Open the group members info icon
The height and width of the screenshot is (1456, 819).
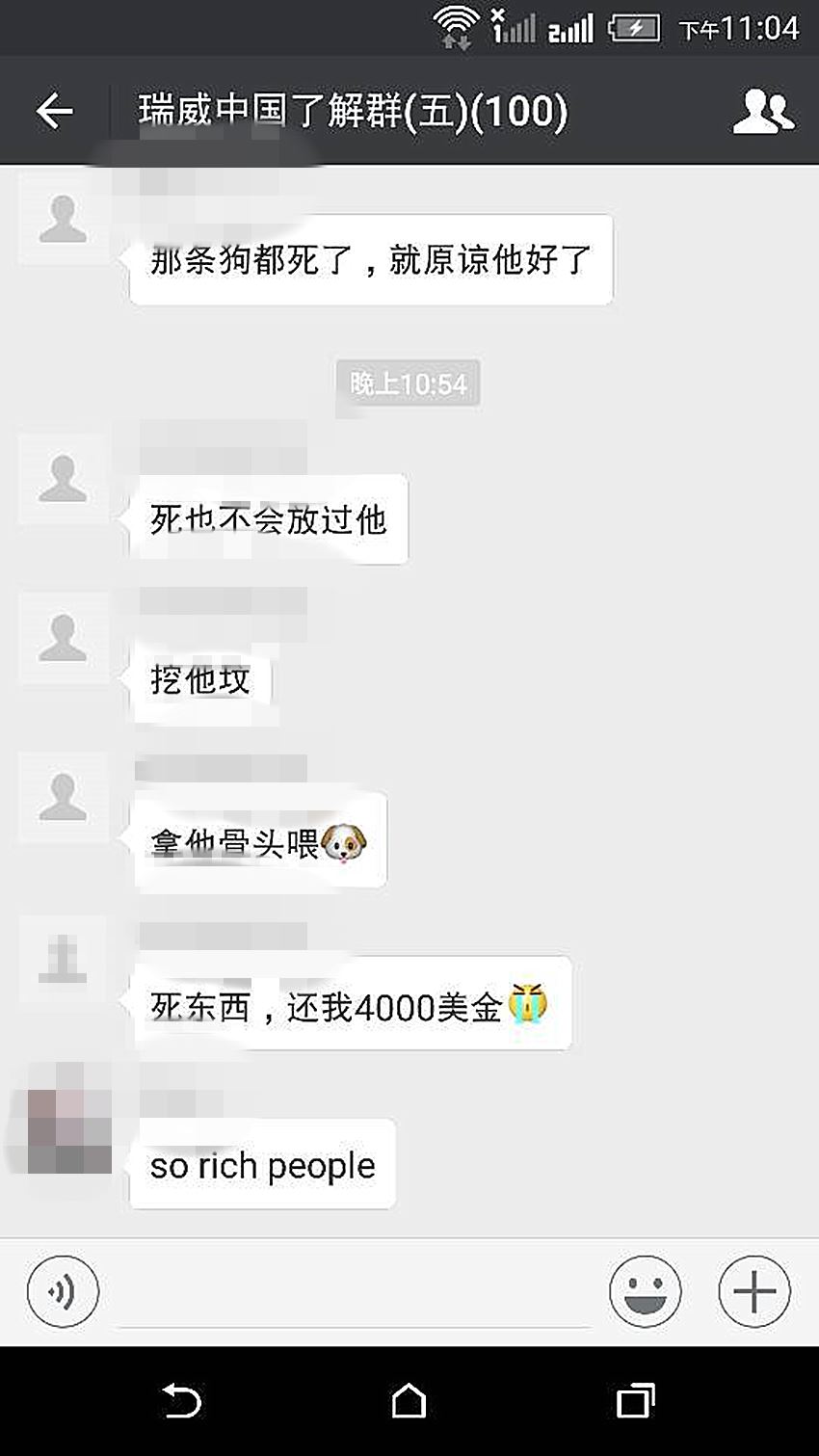(763, 111)
